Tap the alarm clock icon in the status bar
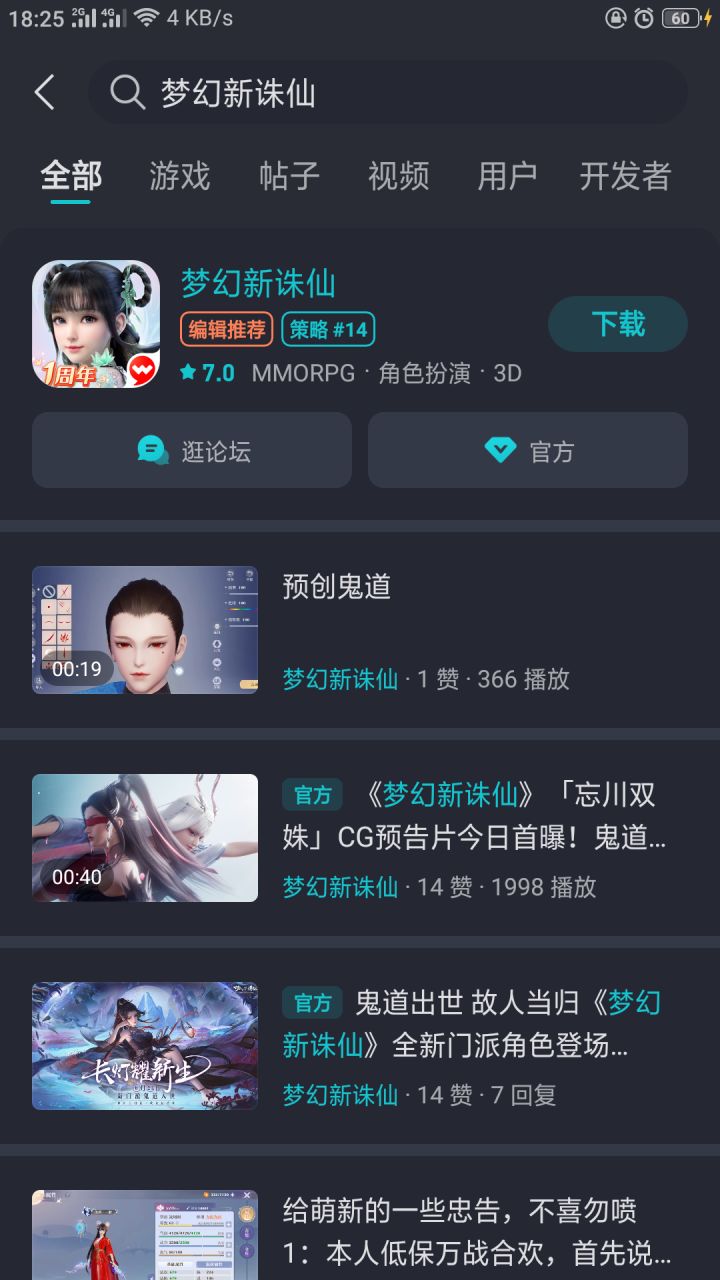The width and height of the screenshot is (720, 1280). pos(644,17)
